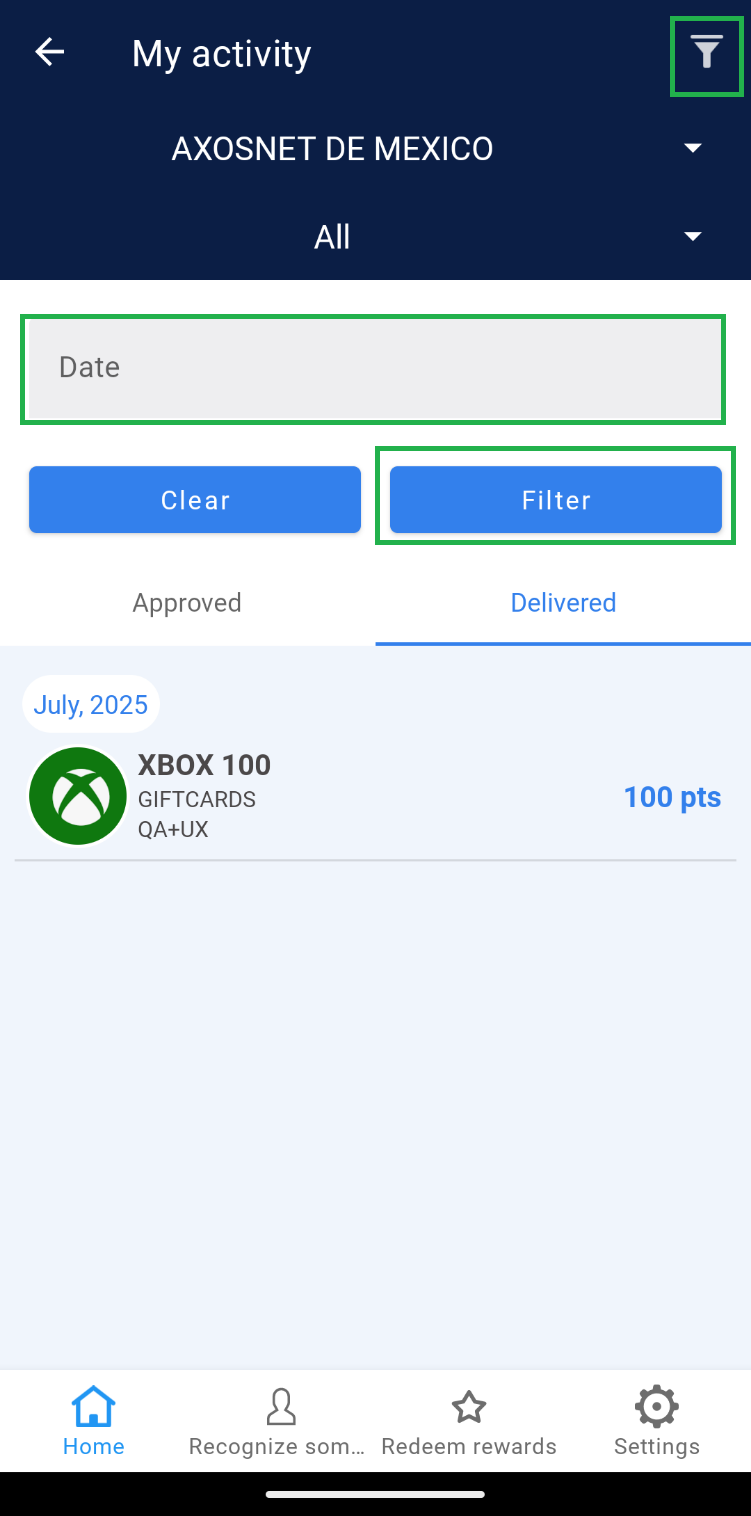Open the XBOX 100 giftcard entry

375,797
